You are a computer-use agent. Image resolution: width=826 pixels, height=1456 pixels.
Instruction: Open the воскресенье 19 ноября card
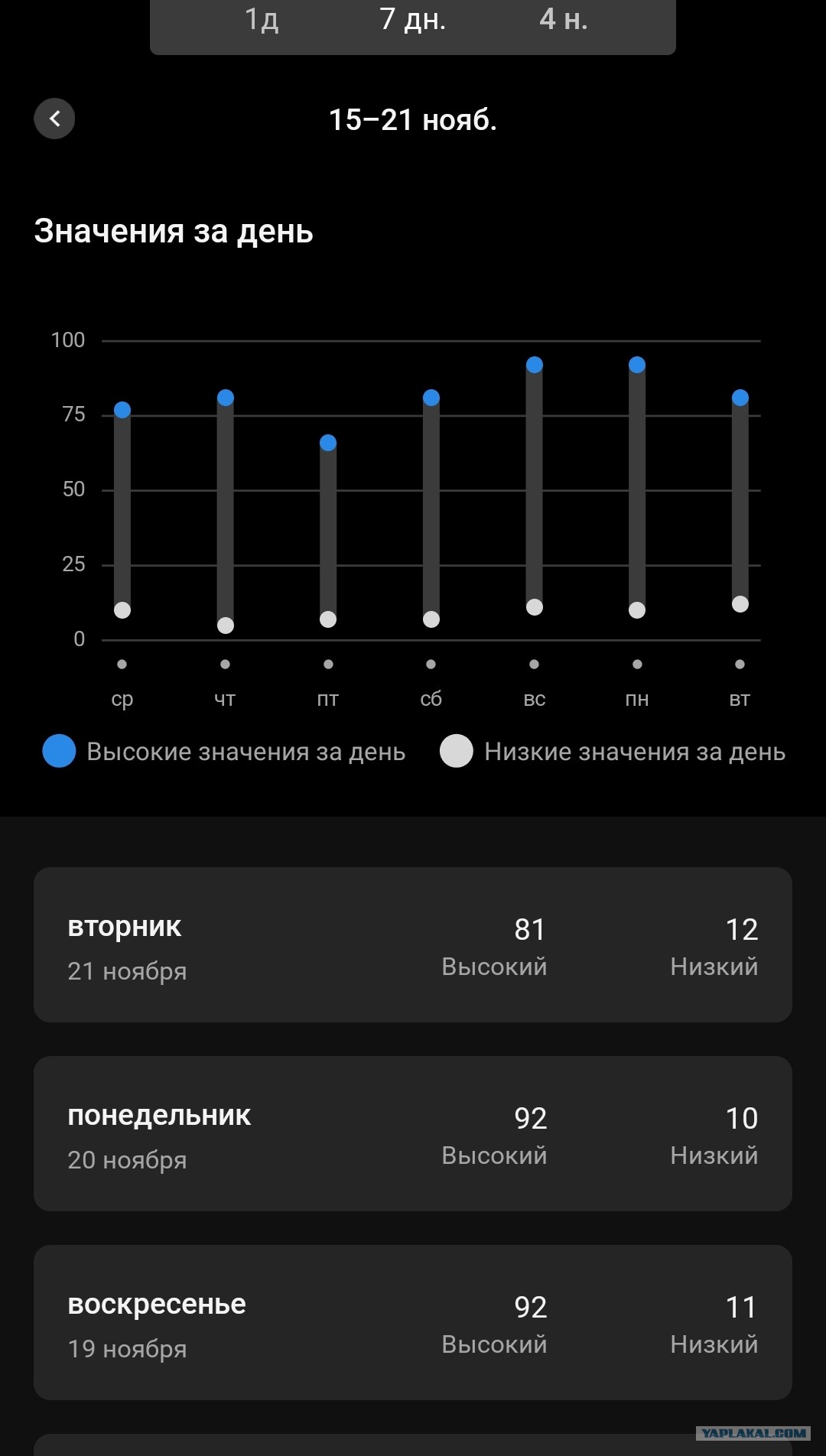[x=413, y=1322]
